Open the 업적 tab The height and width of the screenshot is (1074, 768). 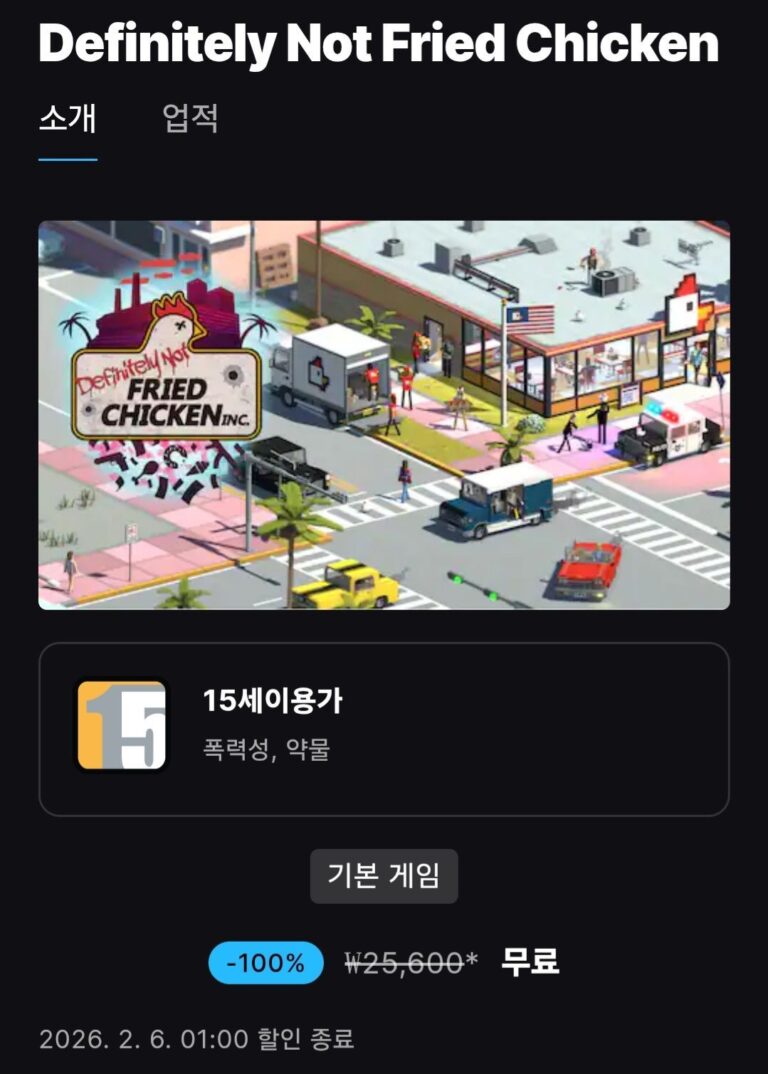[x=190, y=119]
